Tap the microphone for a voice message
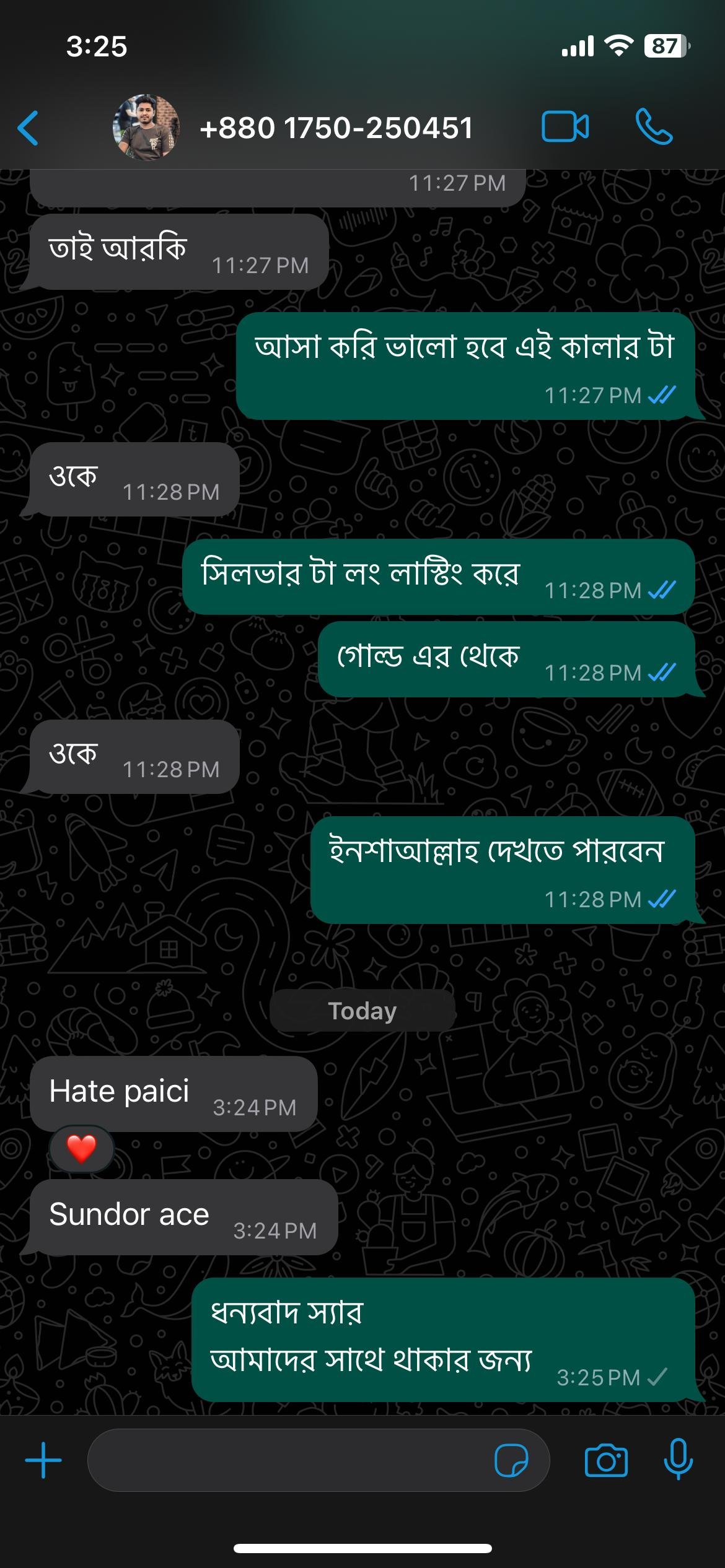 [x=678, y=1459]
